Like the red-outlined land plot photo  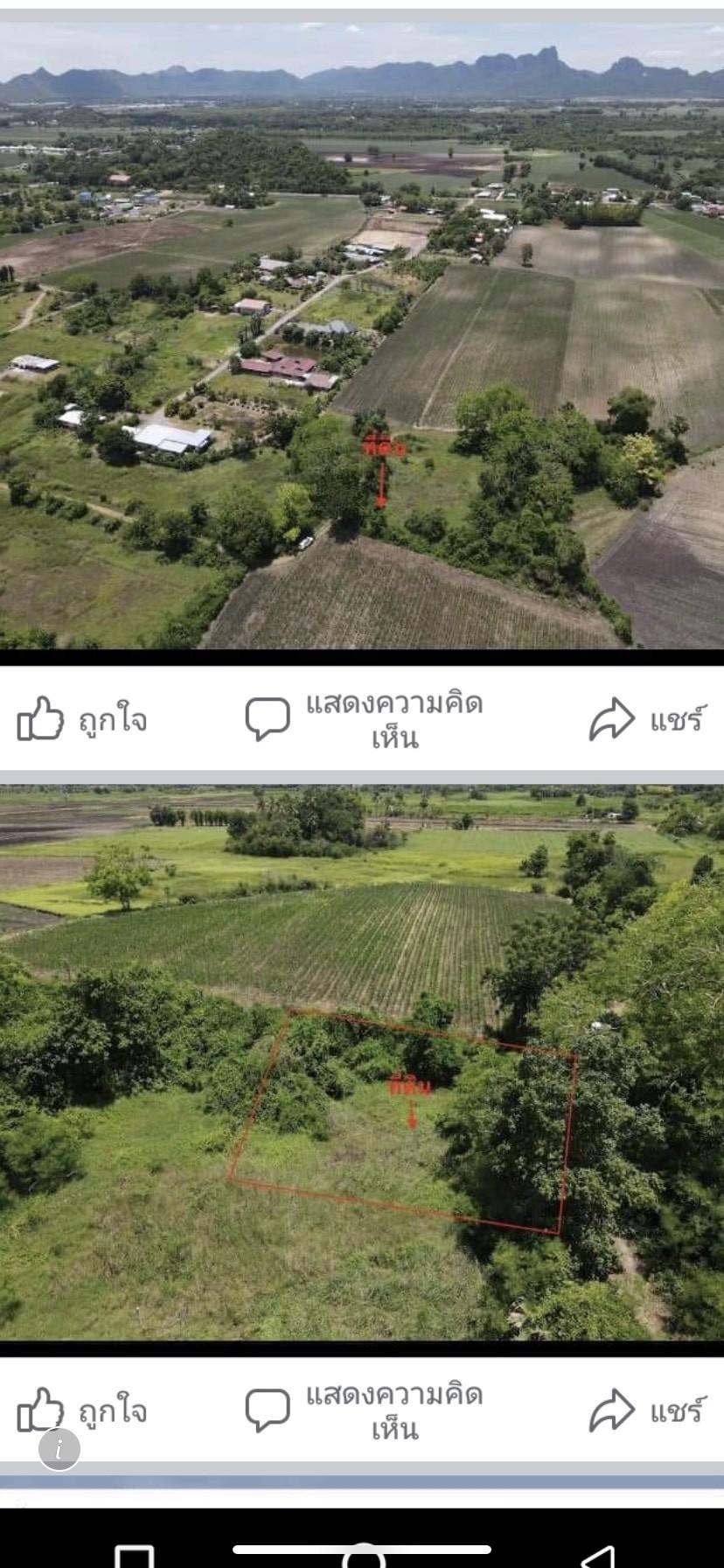(82, 1410)
